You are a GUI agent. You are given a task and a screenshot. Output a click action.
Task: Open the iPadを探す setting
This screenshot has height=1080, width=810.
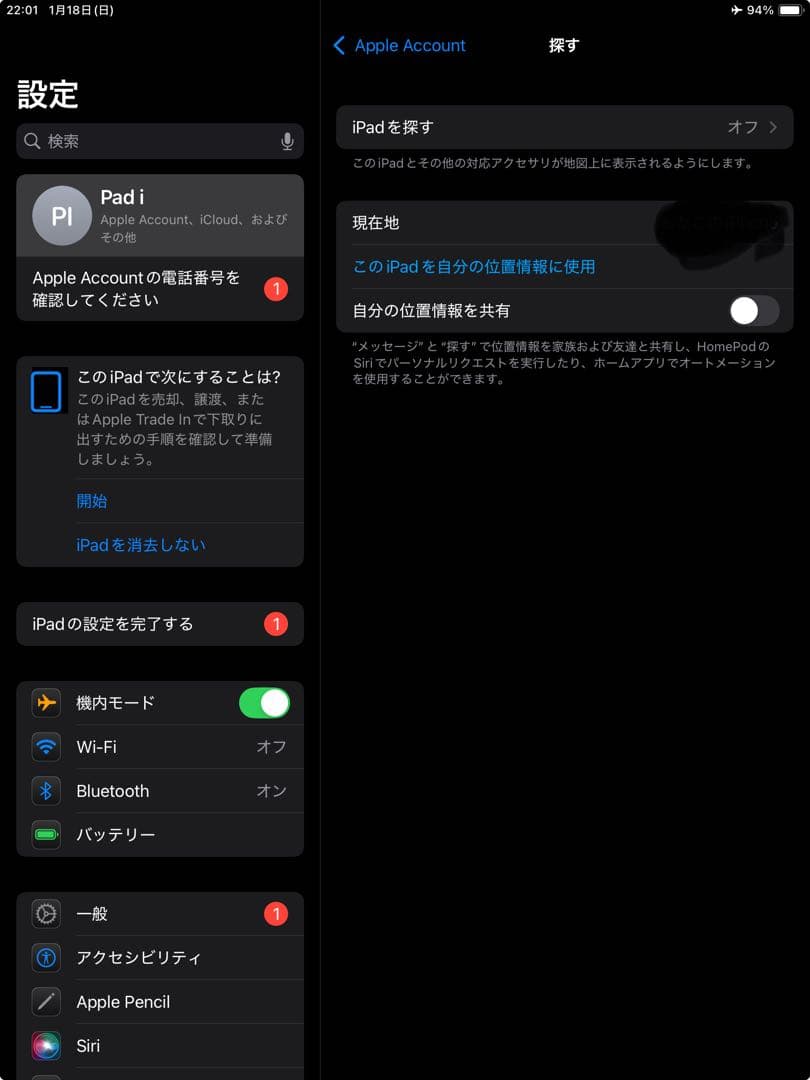[564, 127]
